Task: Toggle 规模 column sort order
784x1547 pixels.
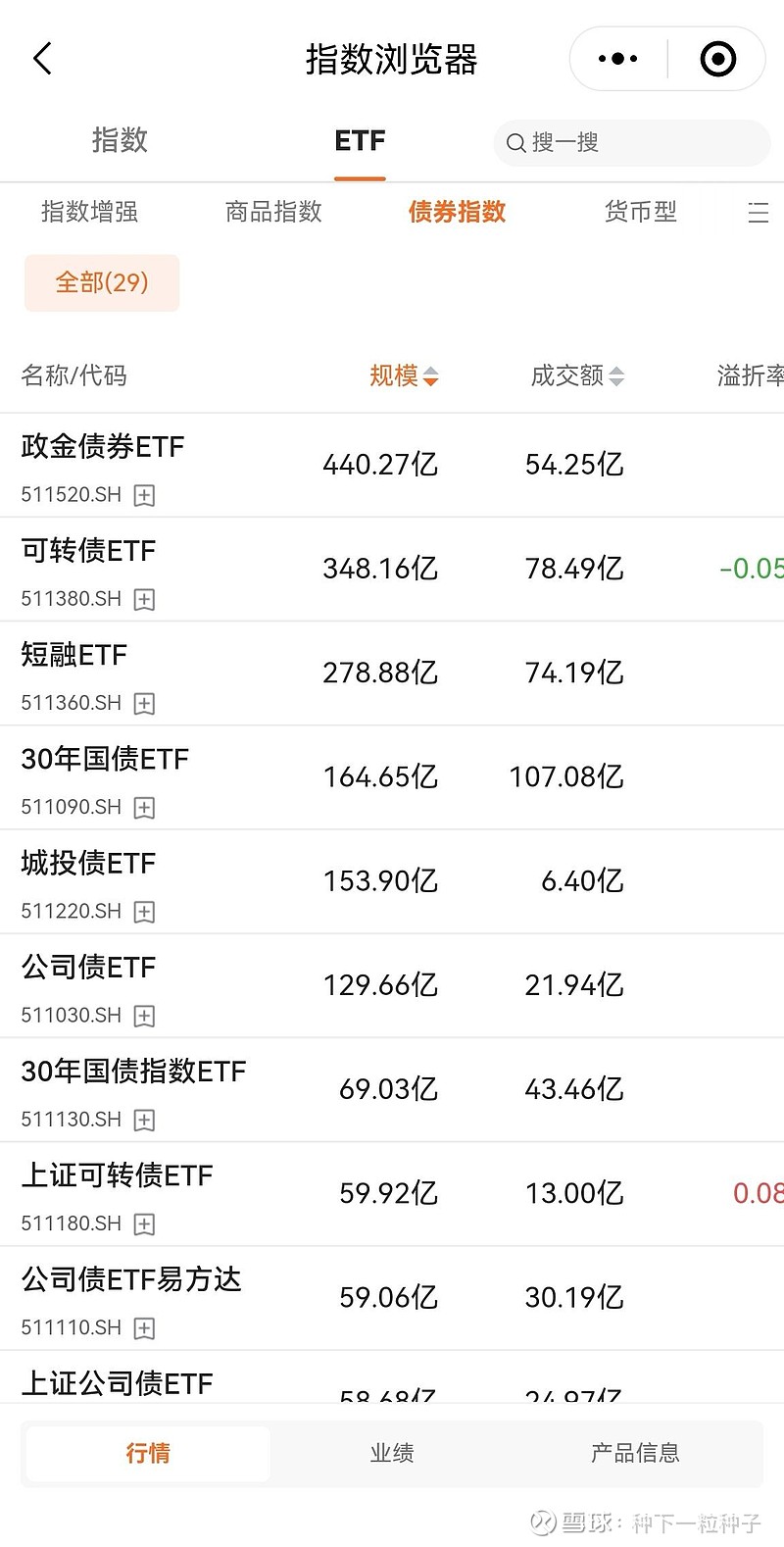Action: coord(432,375)
